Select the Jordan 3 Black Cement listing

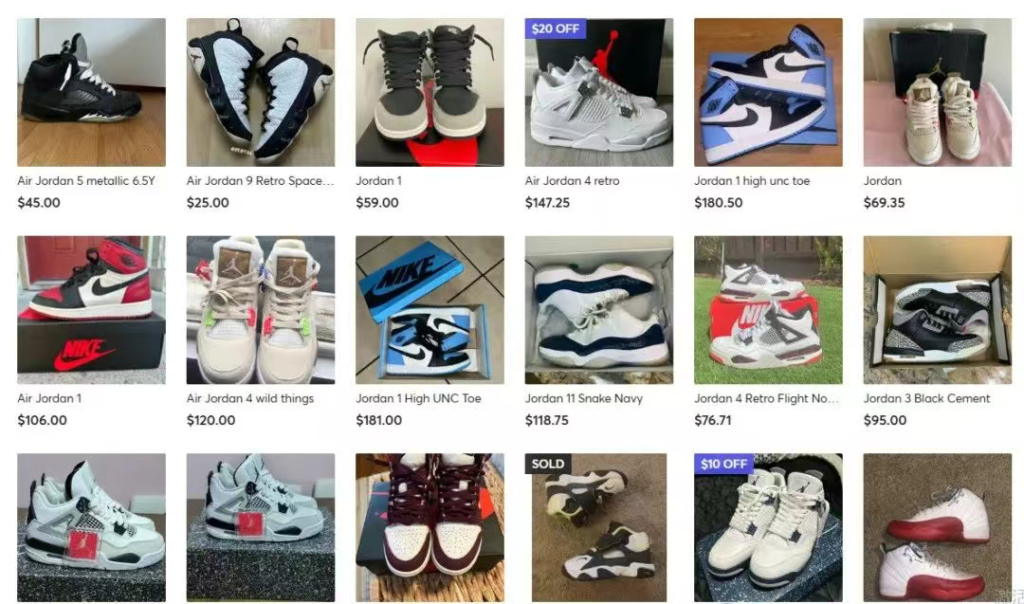point(937,310)
